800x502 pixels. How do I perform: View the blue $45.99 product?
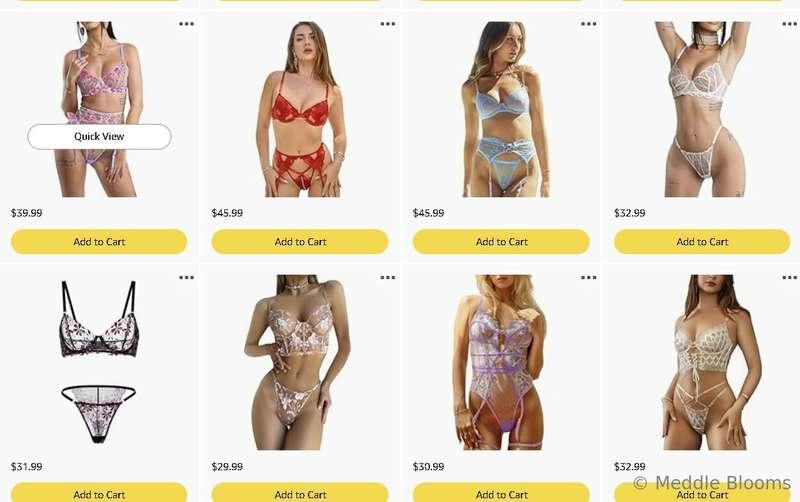point(501,110)
